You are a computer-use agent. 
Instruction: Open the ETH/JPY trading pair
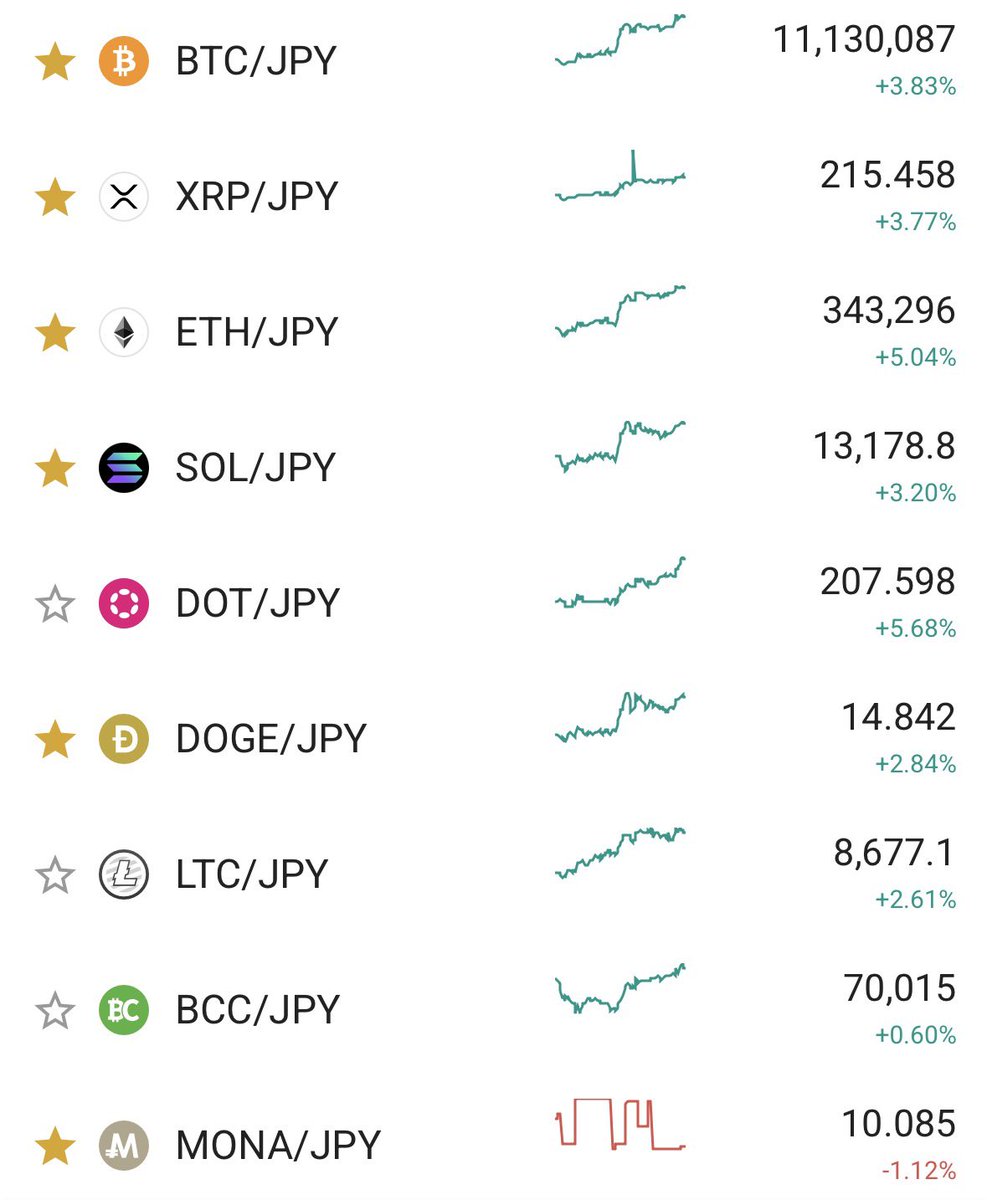pos(256,332)
